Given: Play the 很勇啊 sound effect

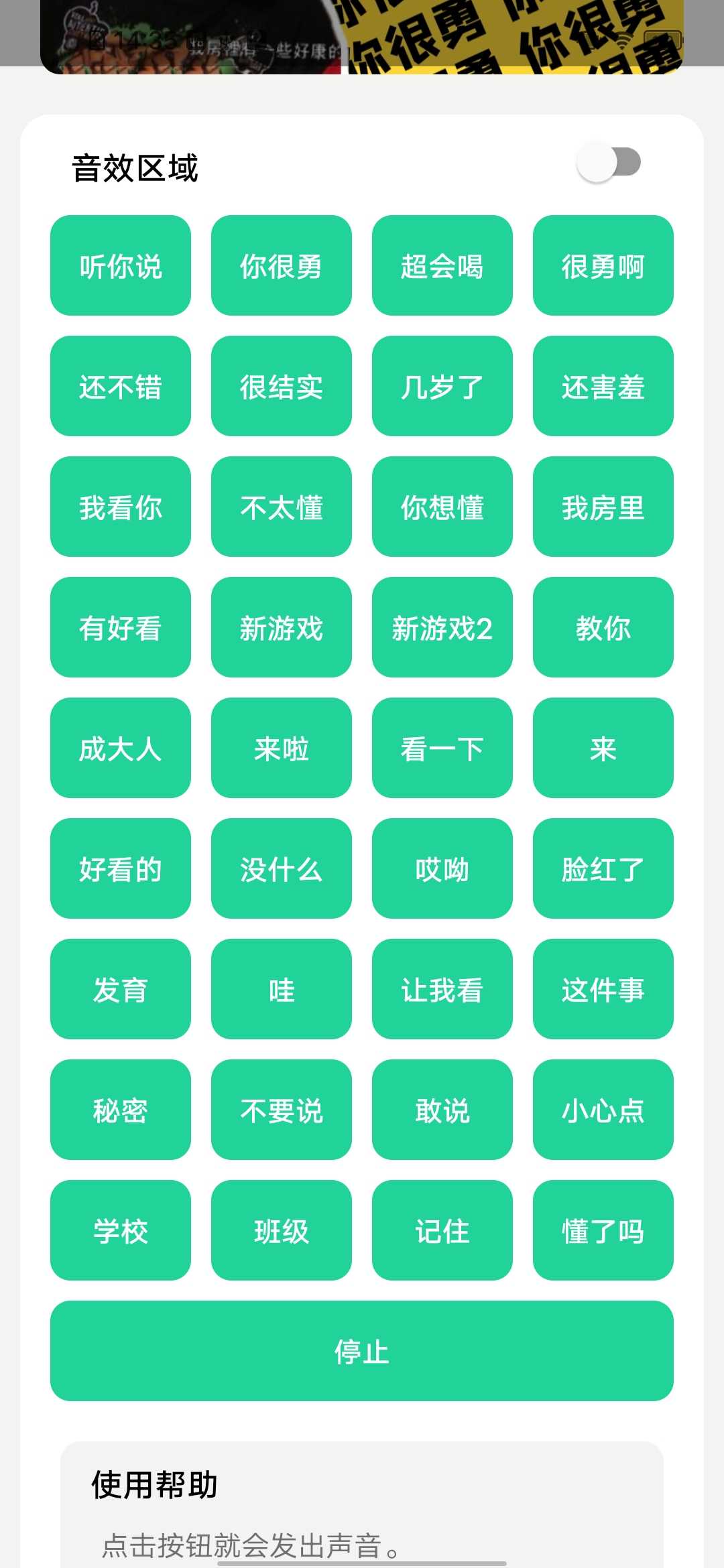Looking at the screenshot, I should (x=603, y=266).
